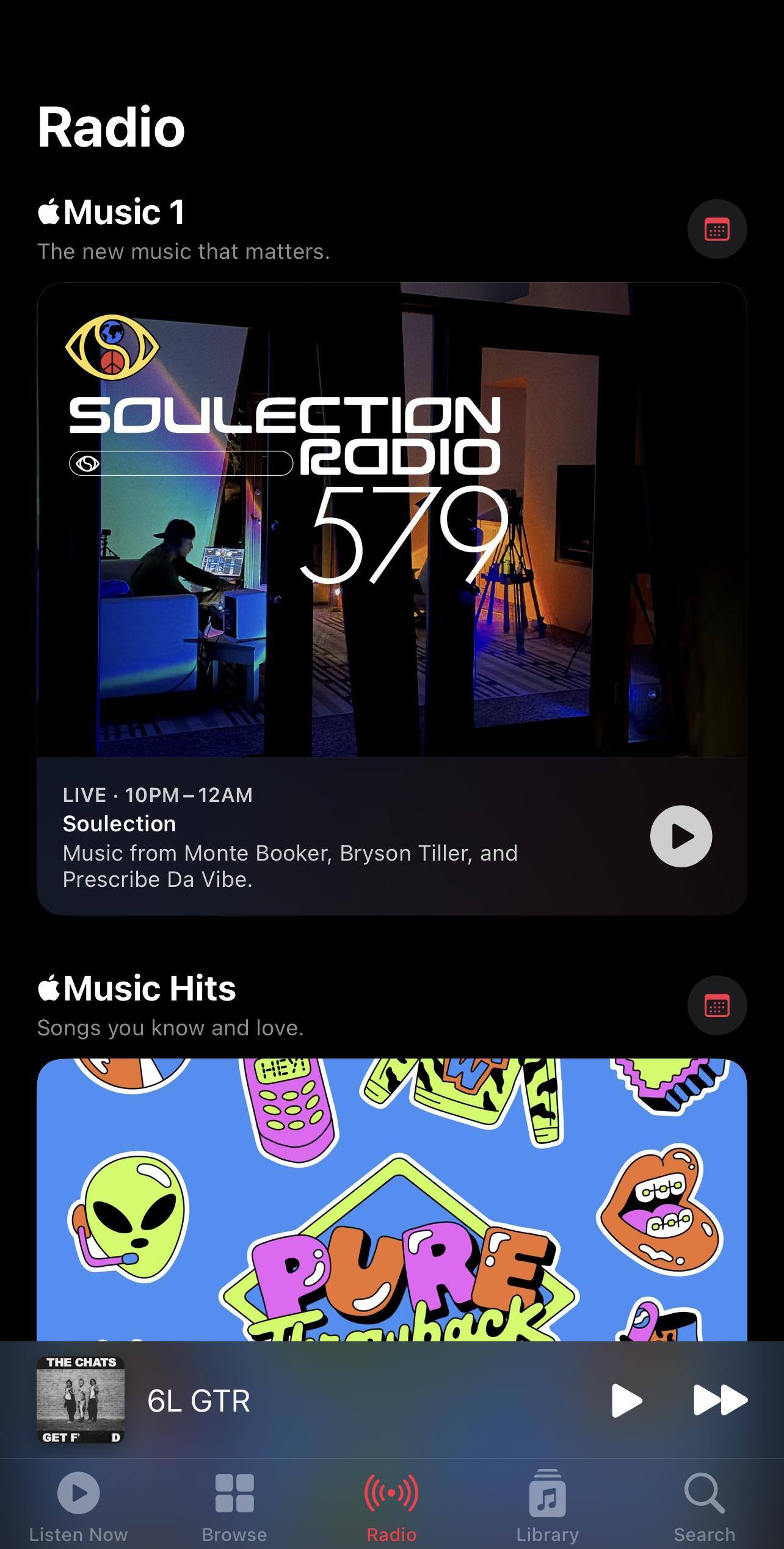Image resolution: width=784 pixels, height=1549 pixels.
Task: Select the Radio tab
Action: pos(391,1506)
